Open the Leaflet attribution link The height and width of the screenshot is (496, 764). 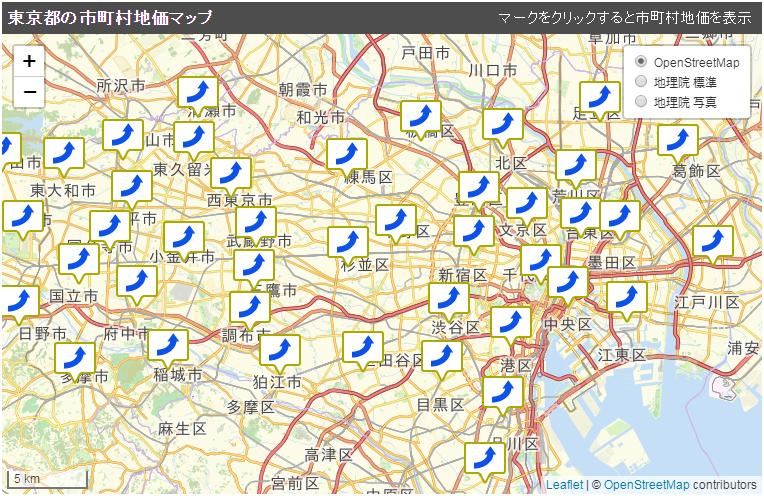coord(564,485)
